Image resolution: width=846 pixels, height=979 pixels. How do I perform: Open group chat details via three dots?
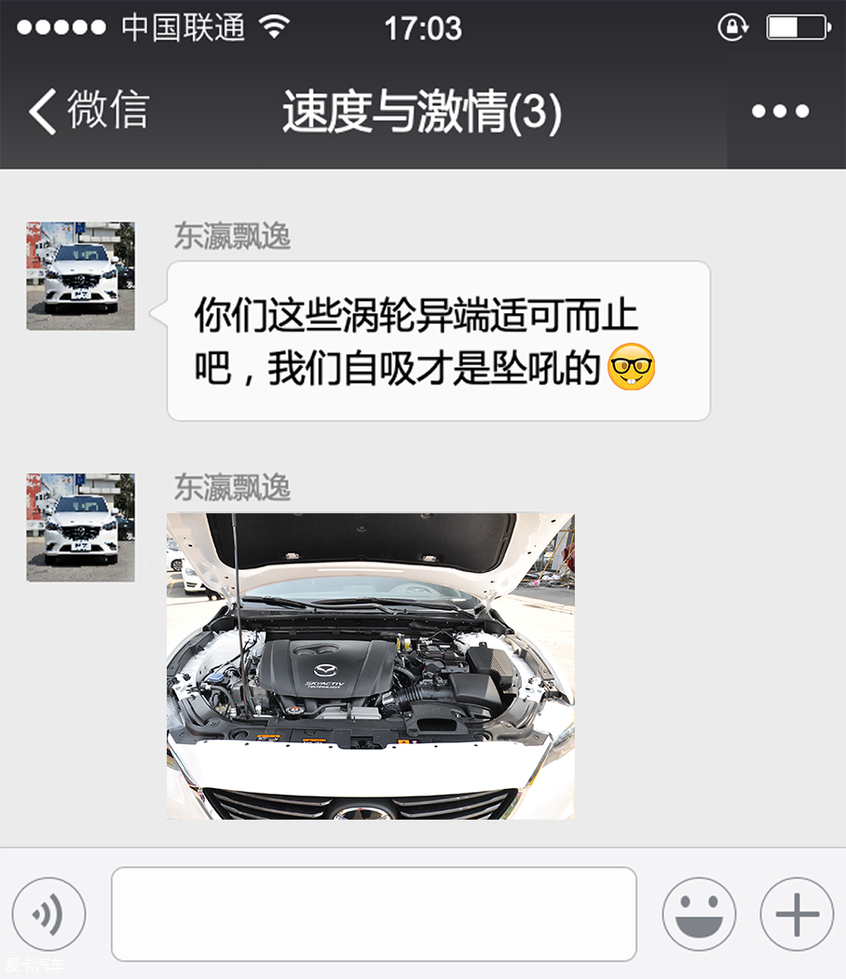click(781, 111)
